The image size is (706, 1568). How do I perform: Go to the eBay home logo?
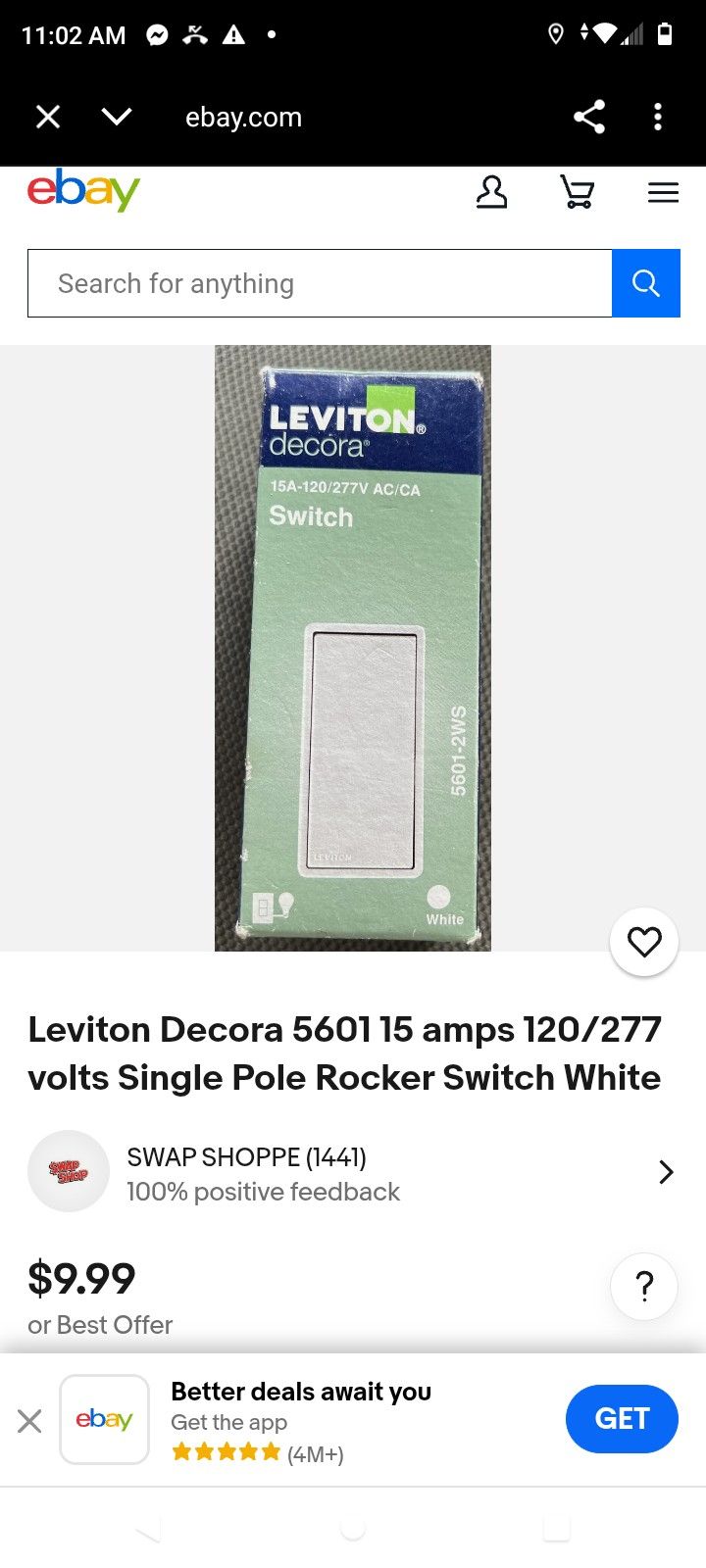coord(83,190)
